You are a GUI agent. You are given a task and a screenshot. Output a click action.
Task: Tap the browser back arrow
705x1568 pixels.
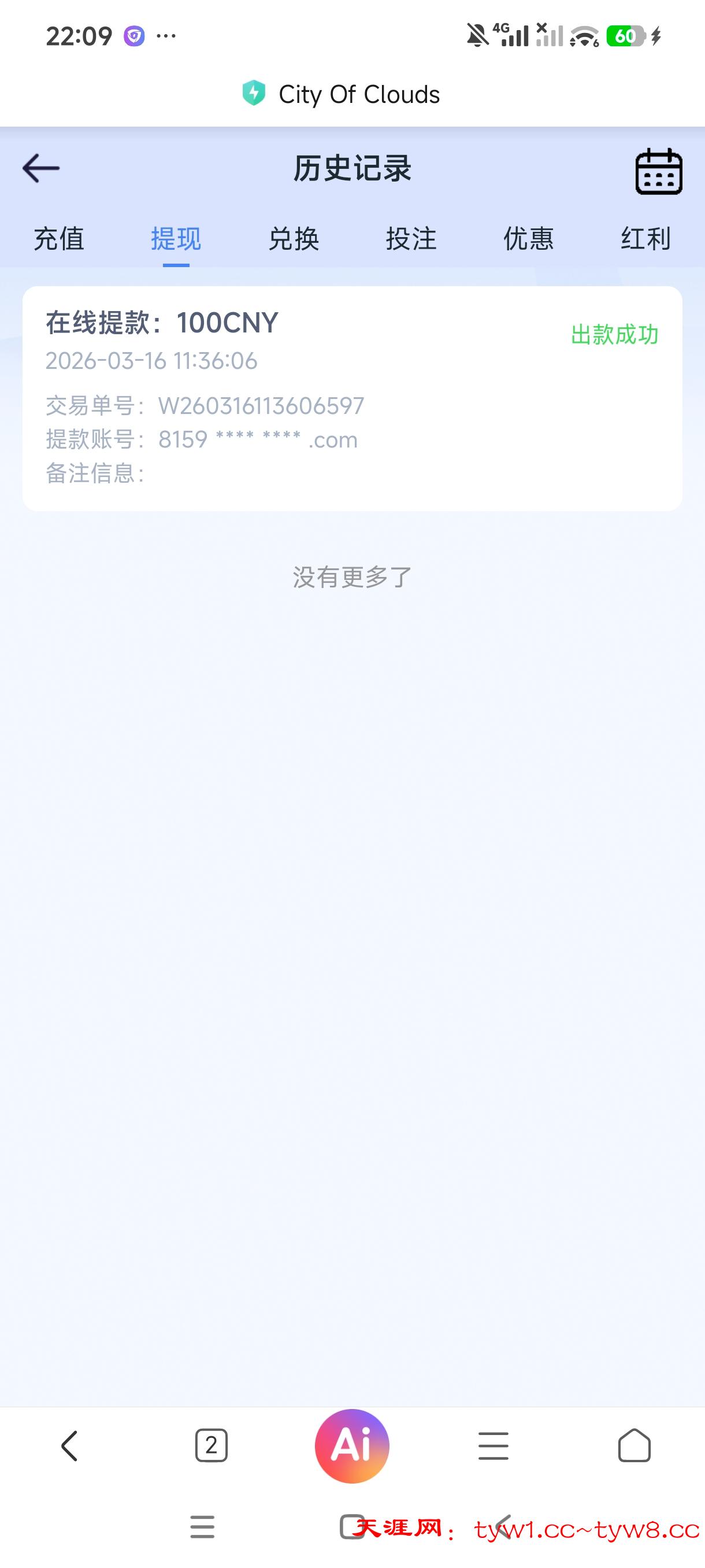69,1445
